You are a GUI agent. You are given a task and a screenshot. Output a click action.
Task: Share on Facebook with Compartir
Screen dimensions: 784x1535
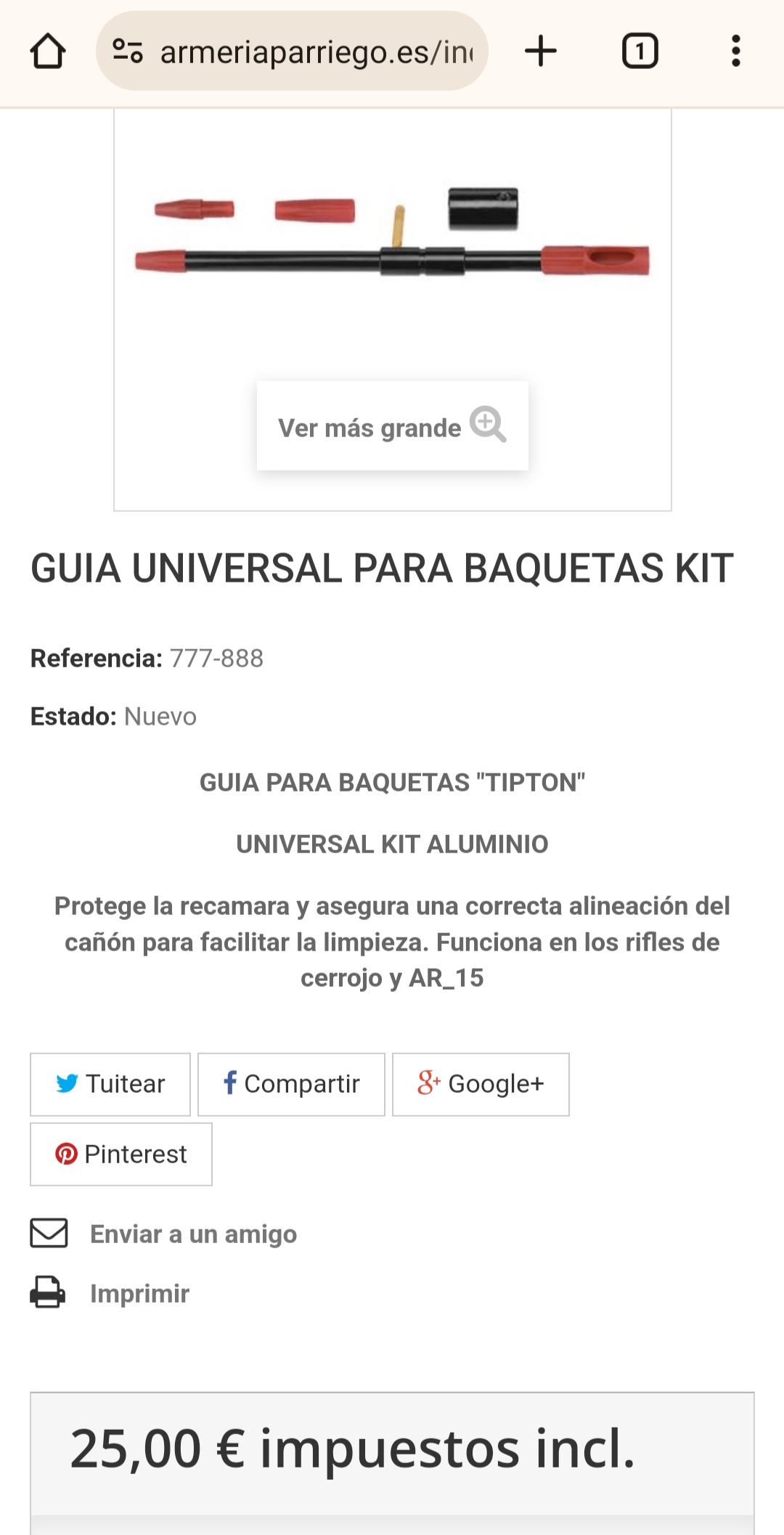(x=291, y=1084)
